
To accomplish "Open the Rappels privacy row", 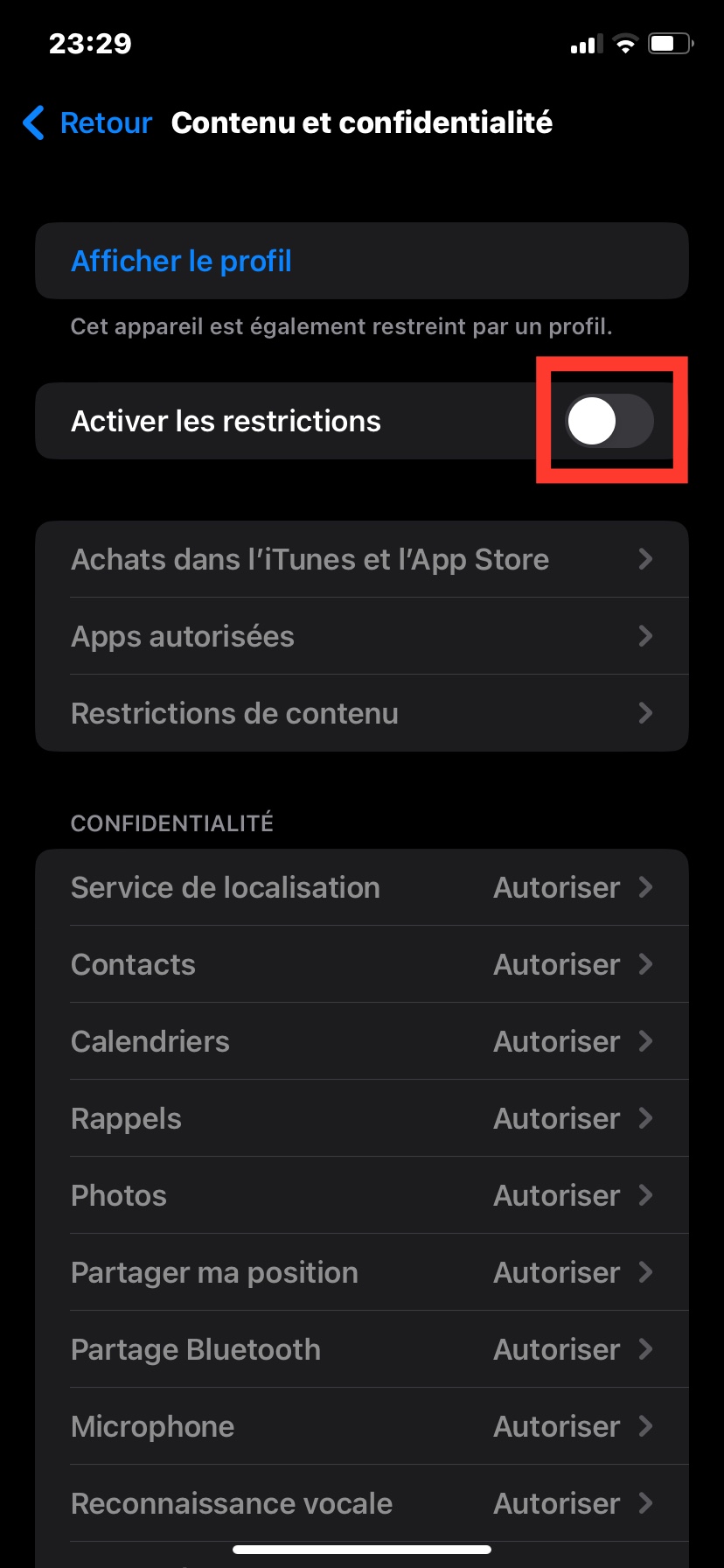I will pos(361,1118).
